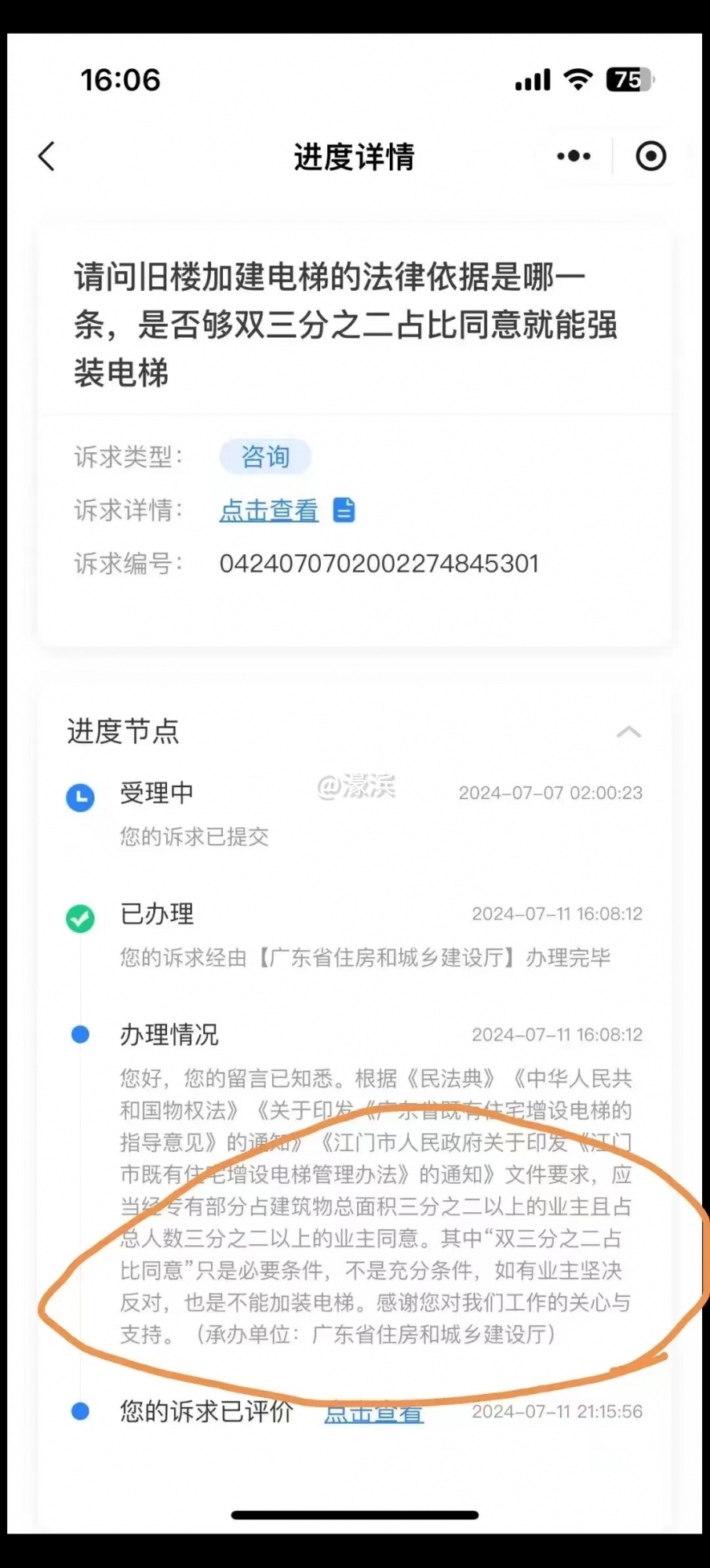
Task: Select the 咨询 type tag
Action: point(265,456)
